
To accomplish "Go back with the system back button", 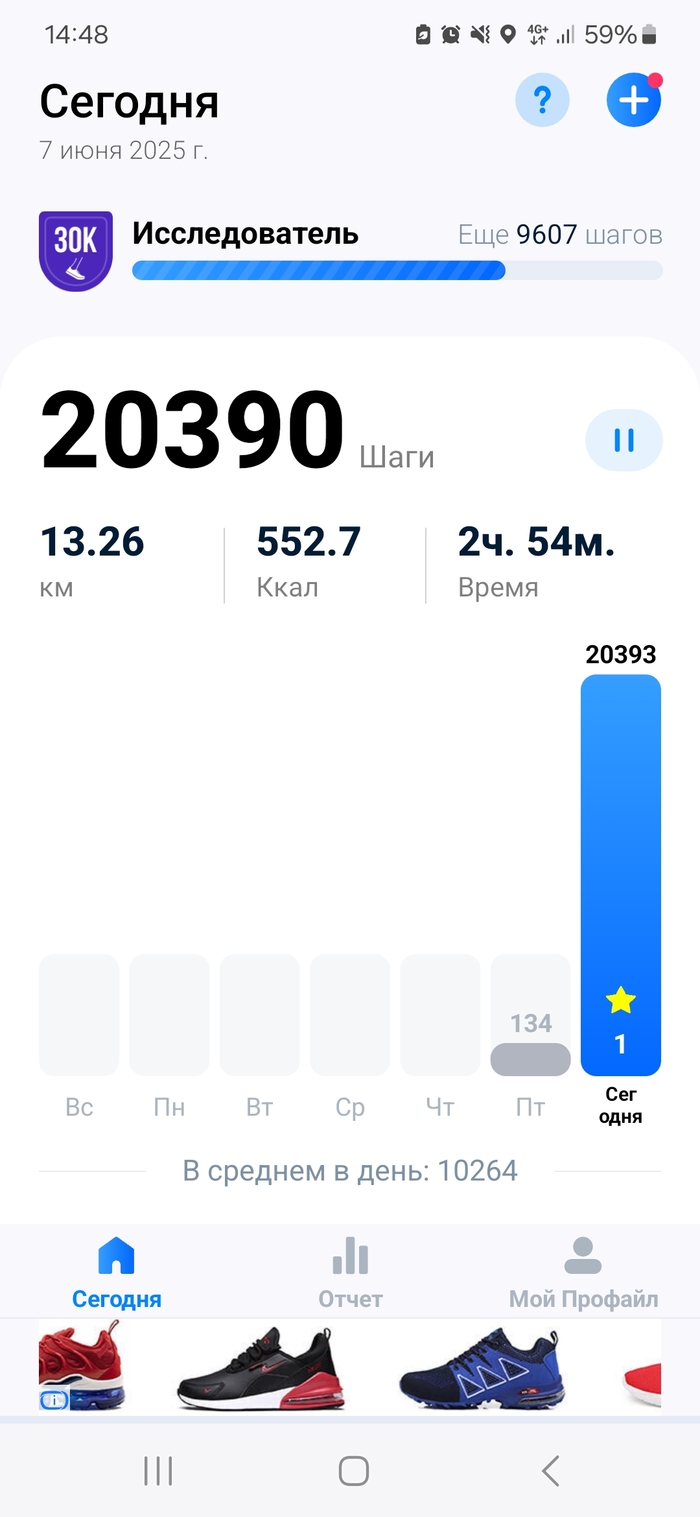I will [549, 1471].
